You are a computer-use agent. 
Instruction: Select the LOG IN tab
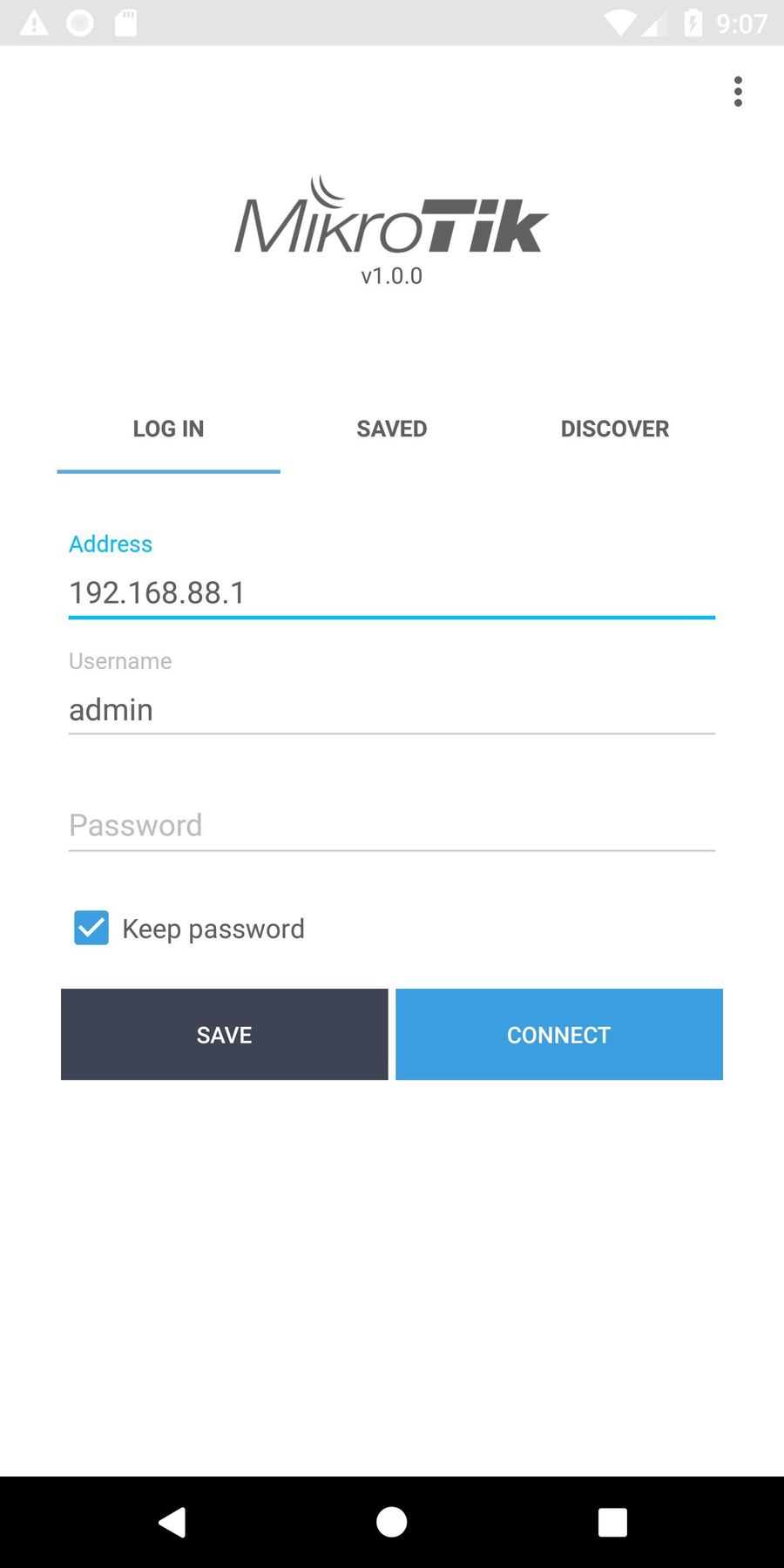(168, 429)
